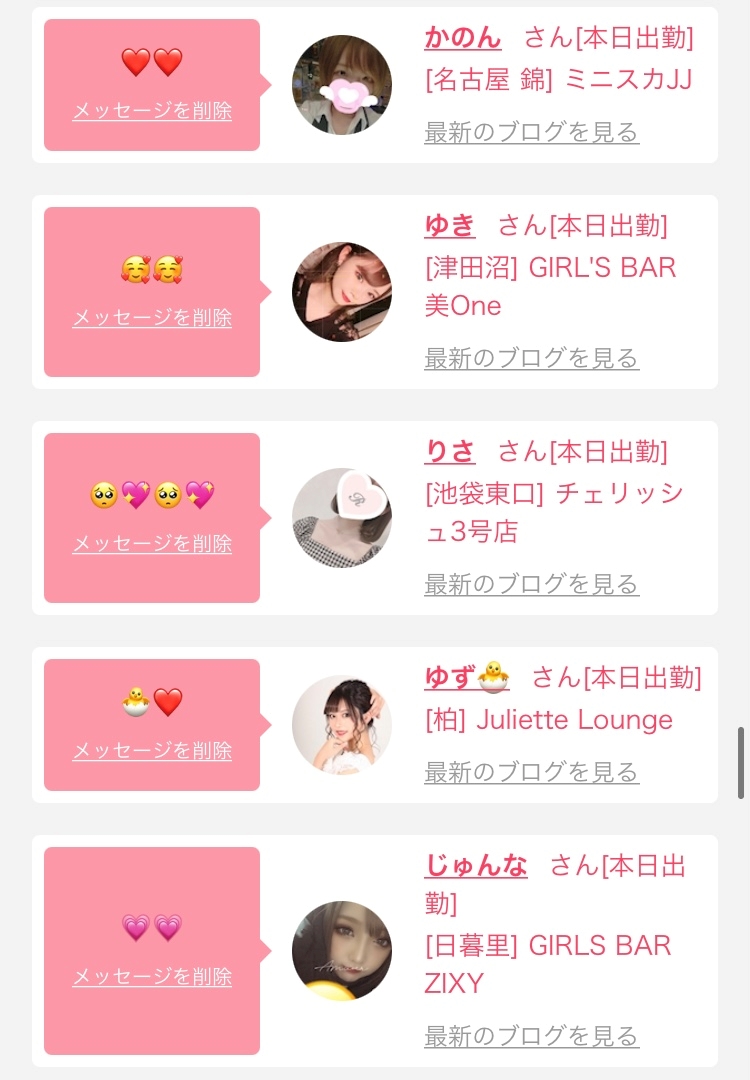Tap りさ's profile photo
Screen dimensions: 750x1080
click(342, 518)
